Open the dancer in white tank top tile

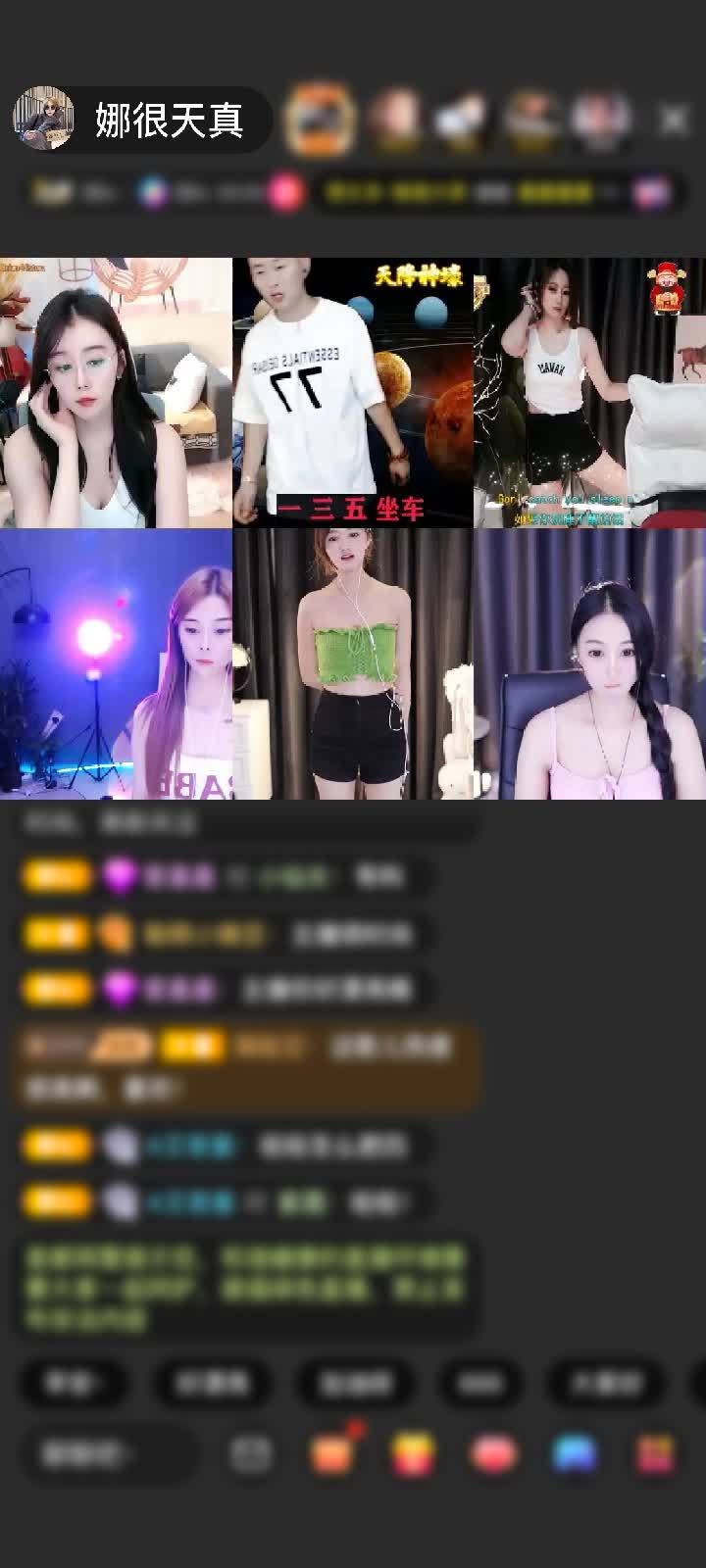589,392
